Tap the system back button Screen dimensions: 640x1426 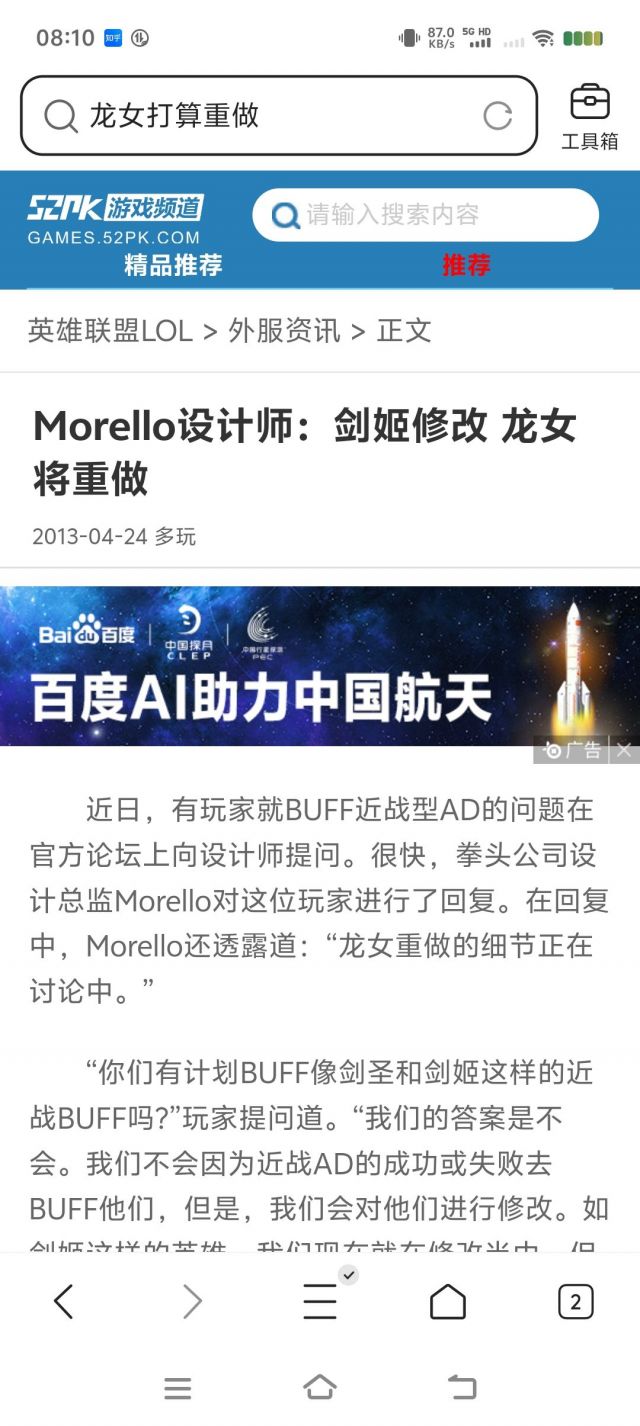pos(462,1388)
